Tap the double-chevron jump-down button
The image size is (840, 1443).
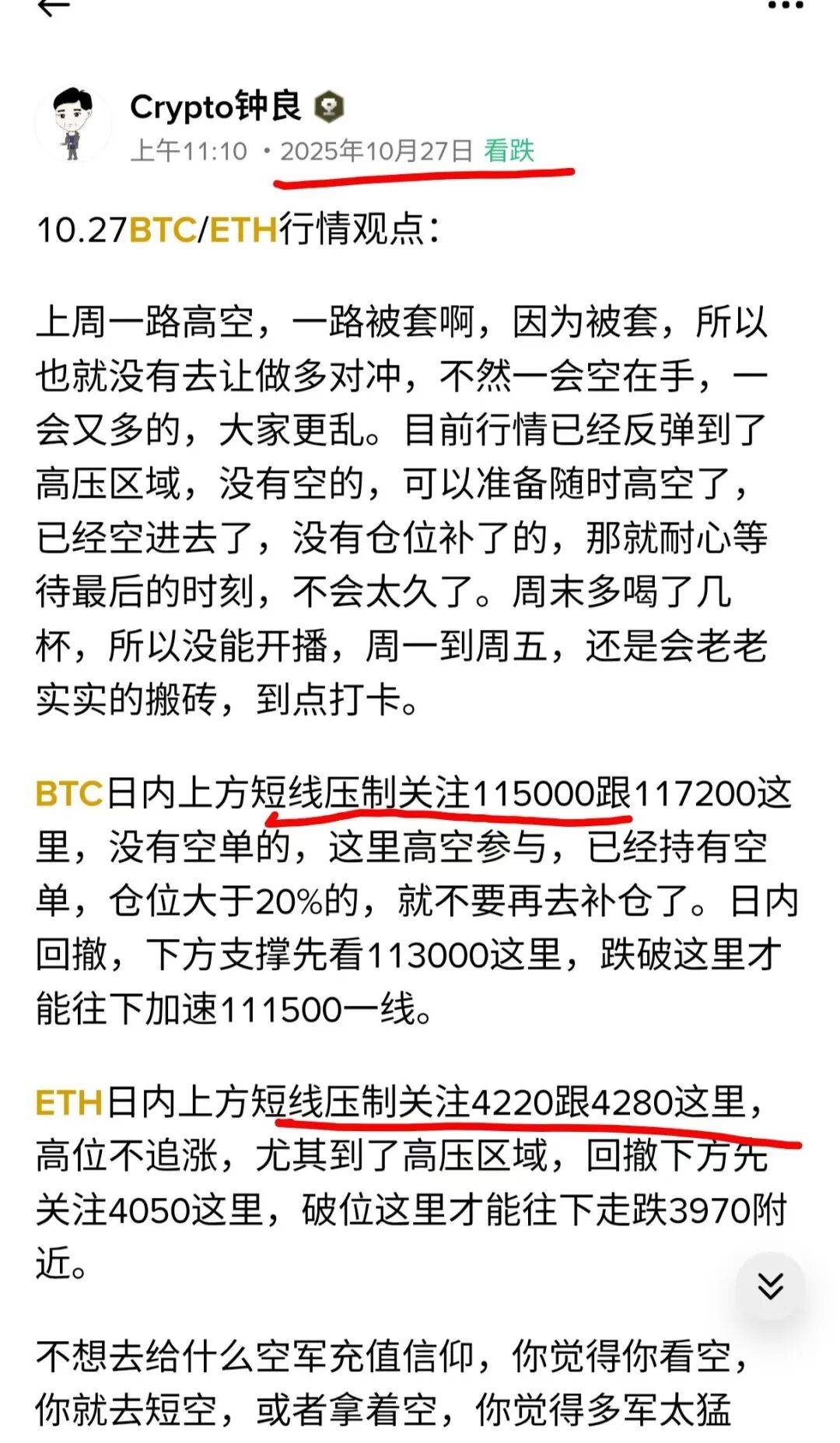[x=770, y=1286]
